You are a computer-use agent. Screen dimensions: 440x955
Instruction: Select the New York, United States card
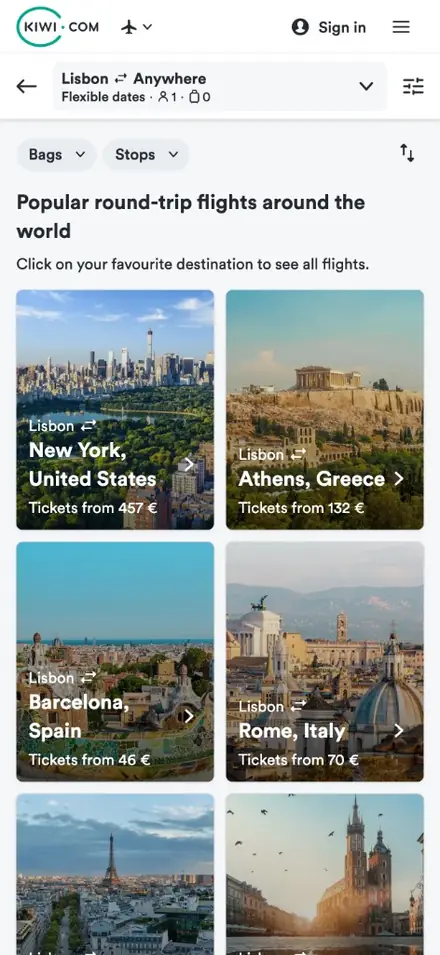point(115,409)
